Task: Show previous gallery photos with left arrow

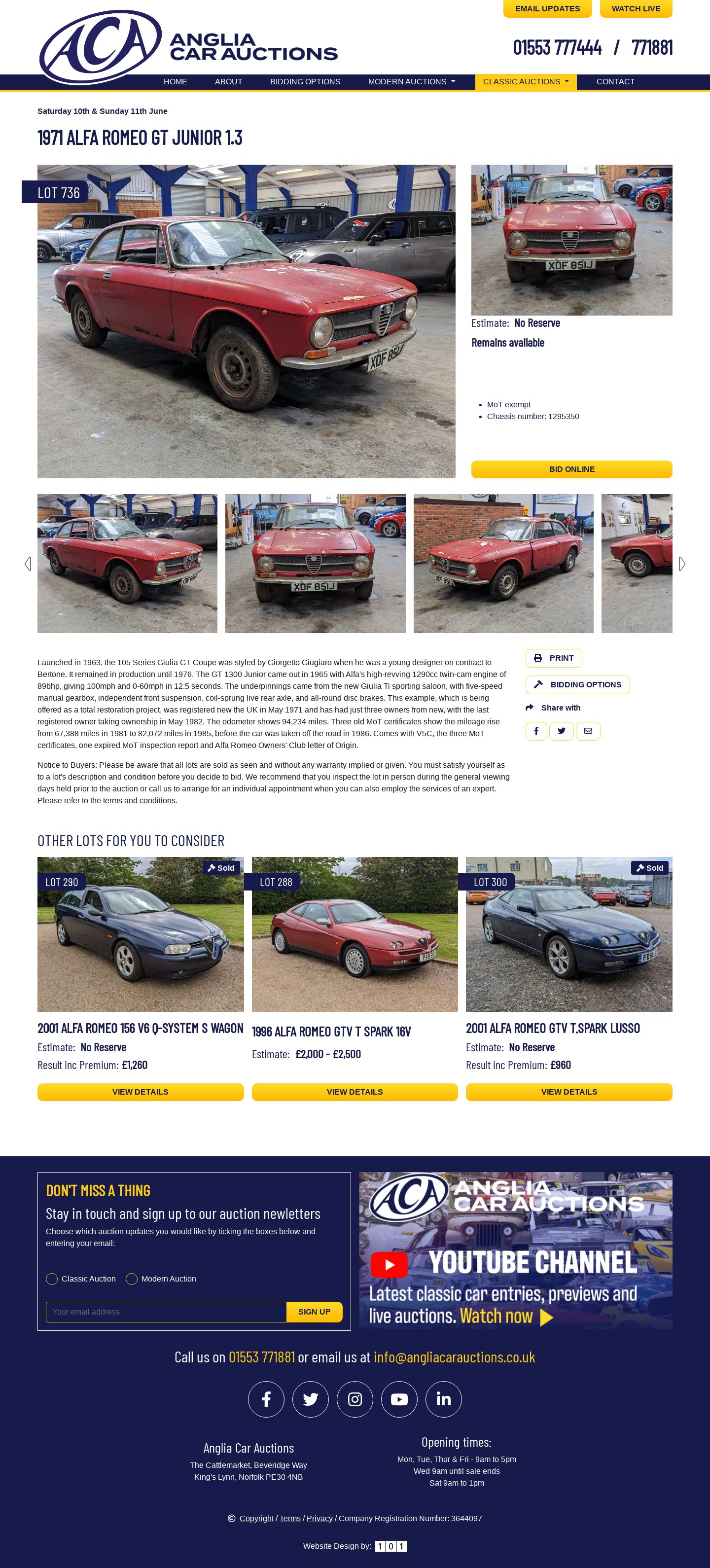Action: pos(28,564)
